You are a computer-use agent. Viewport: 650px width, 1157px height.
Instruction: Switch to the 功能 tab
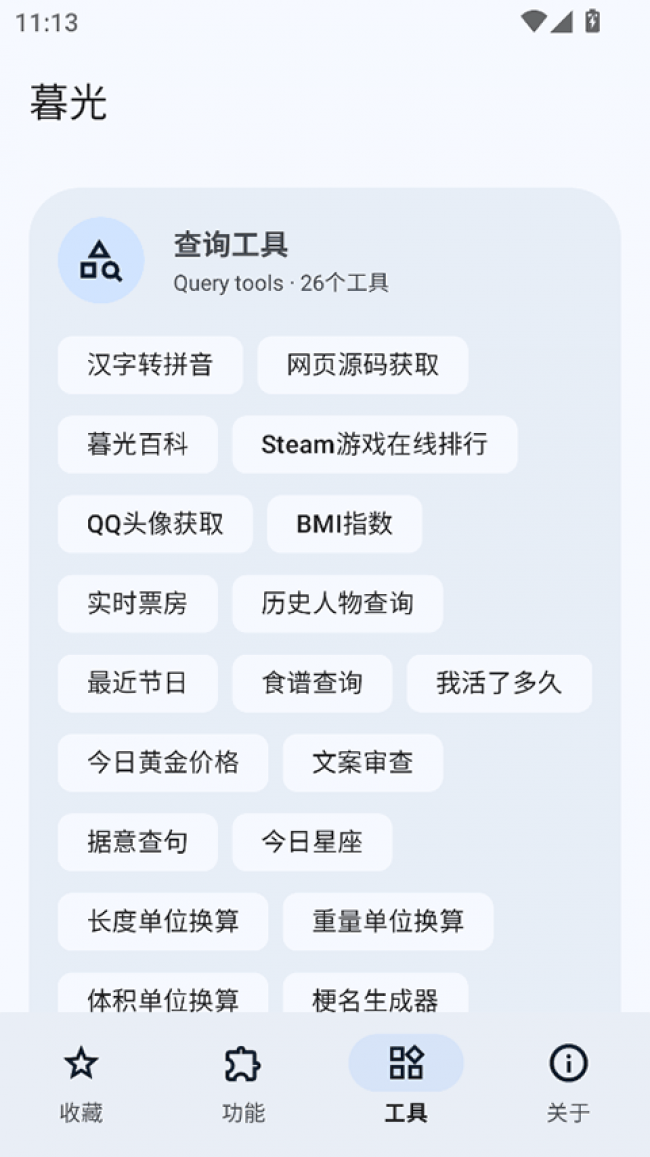243,1084
